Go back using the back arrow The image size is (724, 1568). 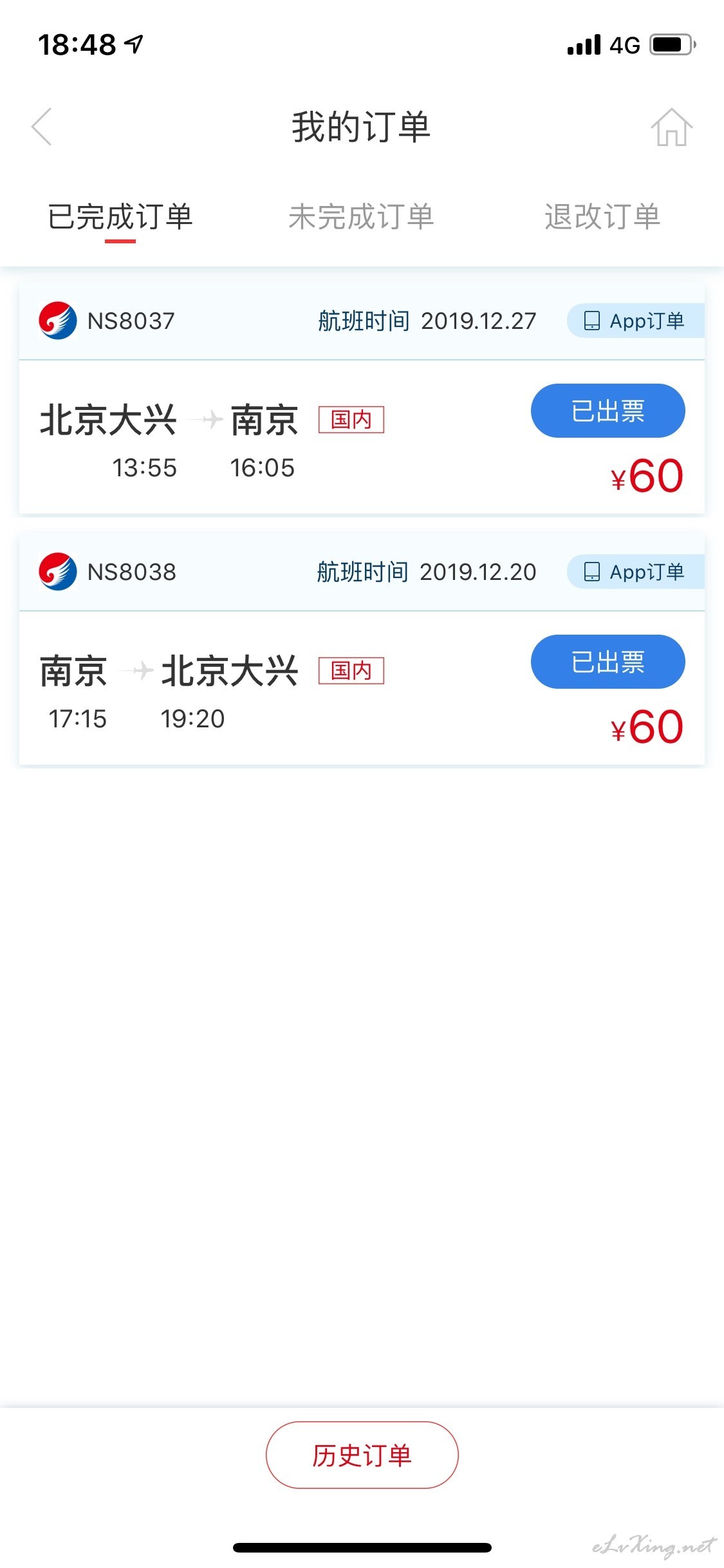click(x=42, y=127)
